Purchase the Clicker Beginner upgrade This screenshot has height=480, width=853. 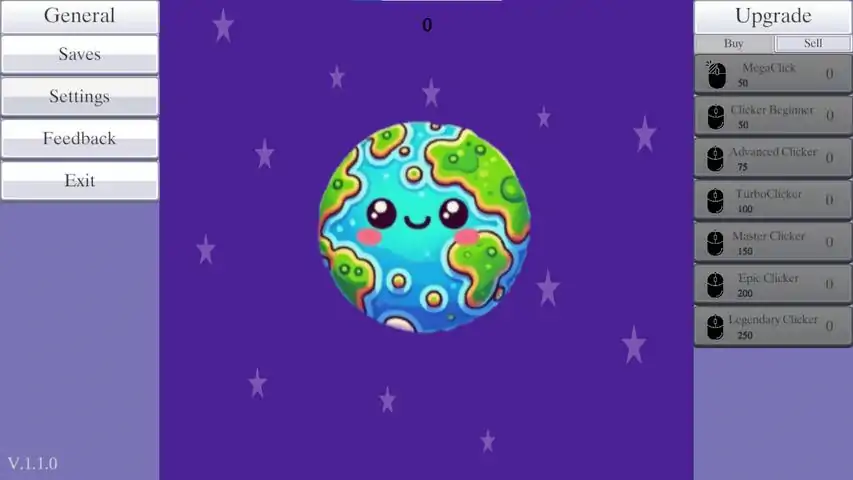click(772, 116)
